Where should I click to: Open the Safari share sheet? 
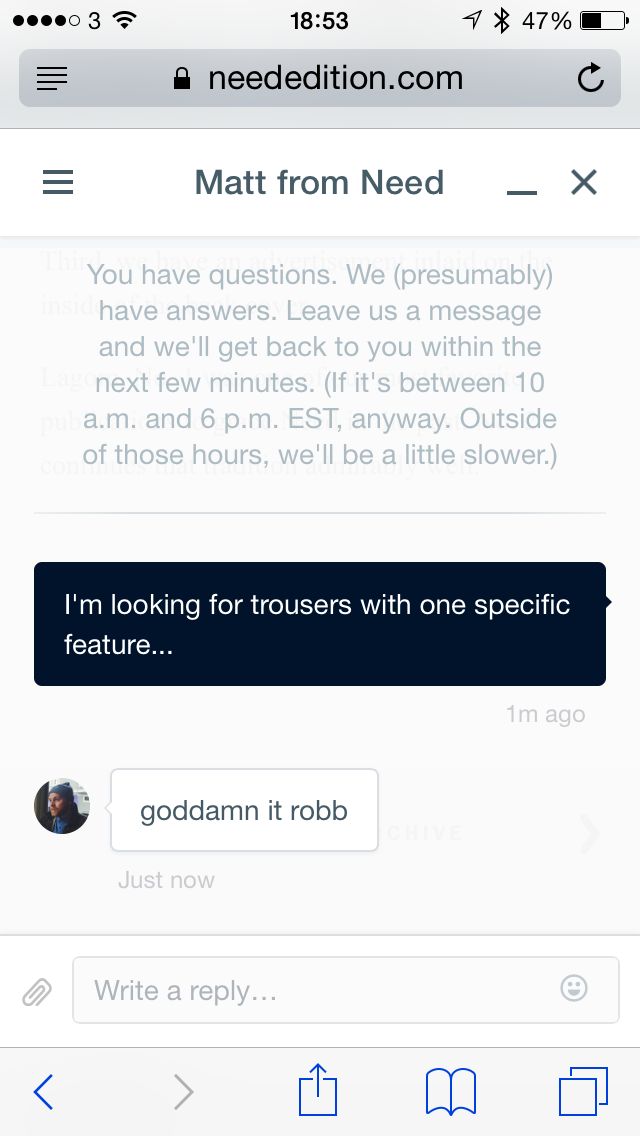coord(318,1090)
